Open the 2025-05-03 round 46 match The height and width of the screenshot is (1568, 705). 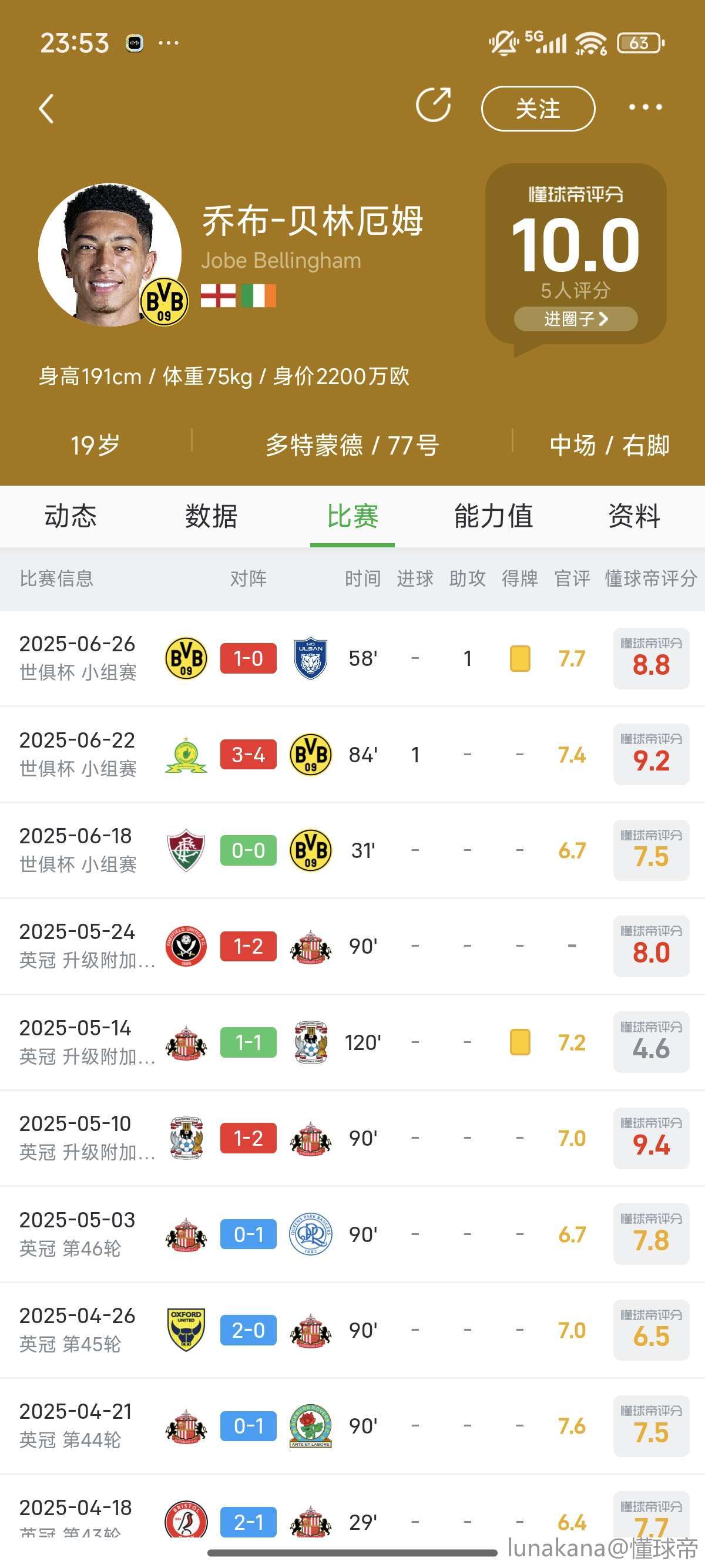[352, 1234]
